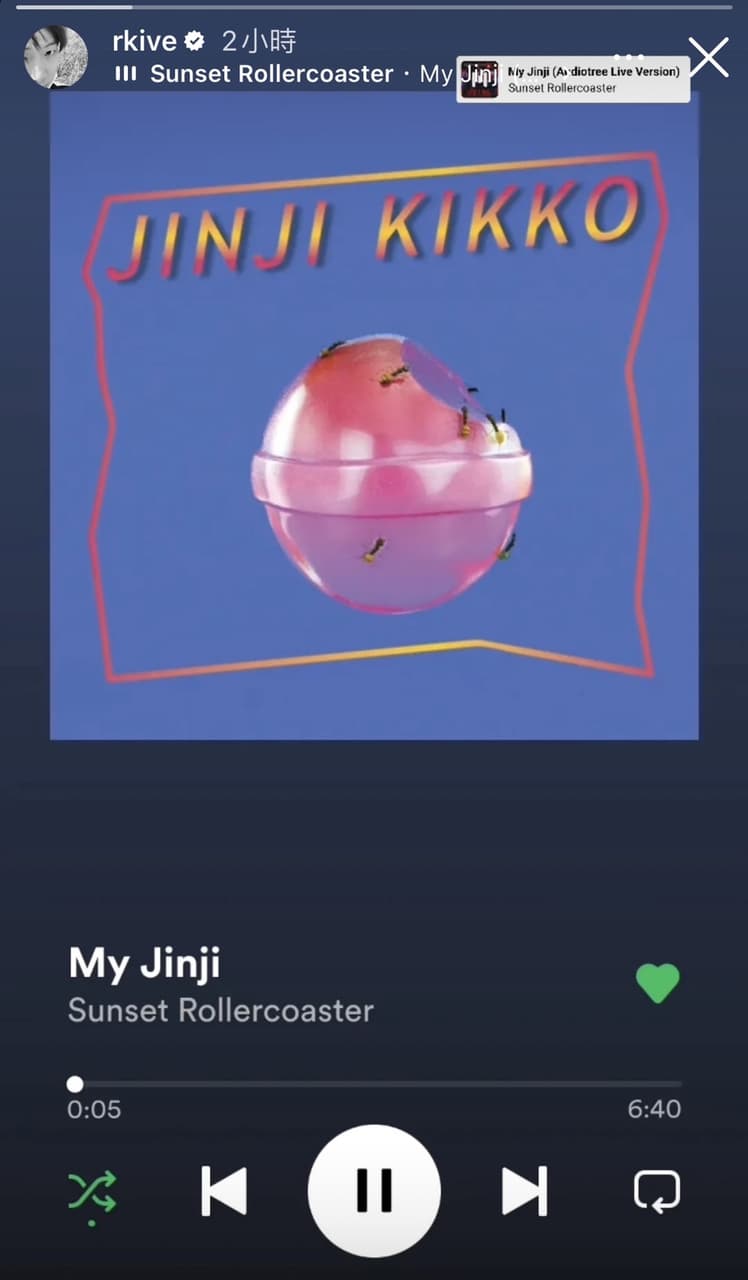
Task: Tap the My Jinji Audiotree Live Version sticker
Action: click(x=573, y=79)
